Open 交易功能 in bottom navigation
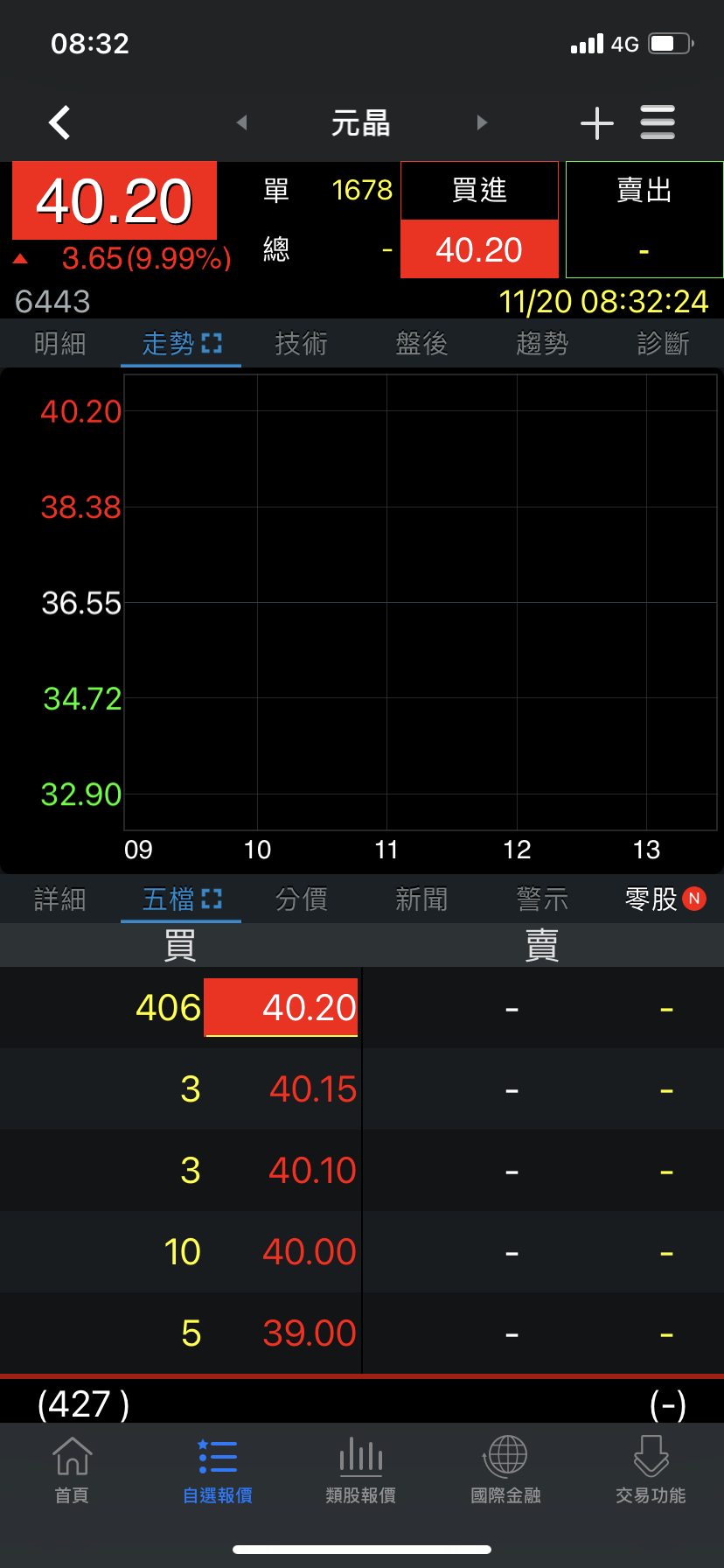Image resolution: width=724 pixels, height=1568 pixels. [651, 1470]
